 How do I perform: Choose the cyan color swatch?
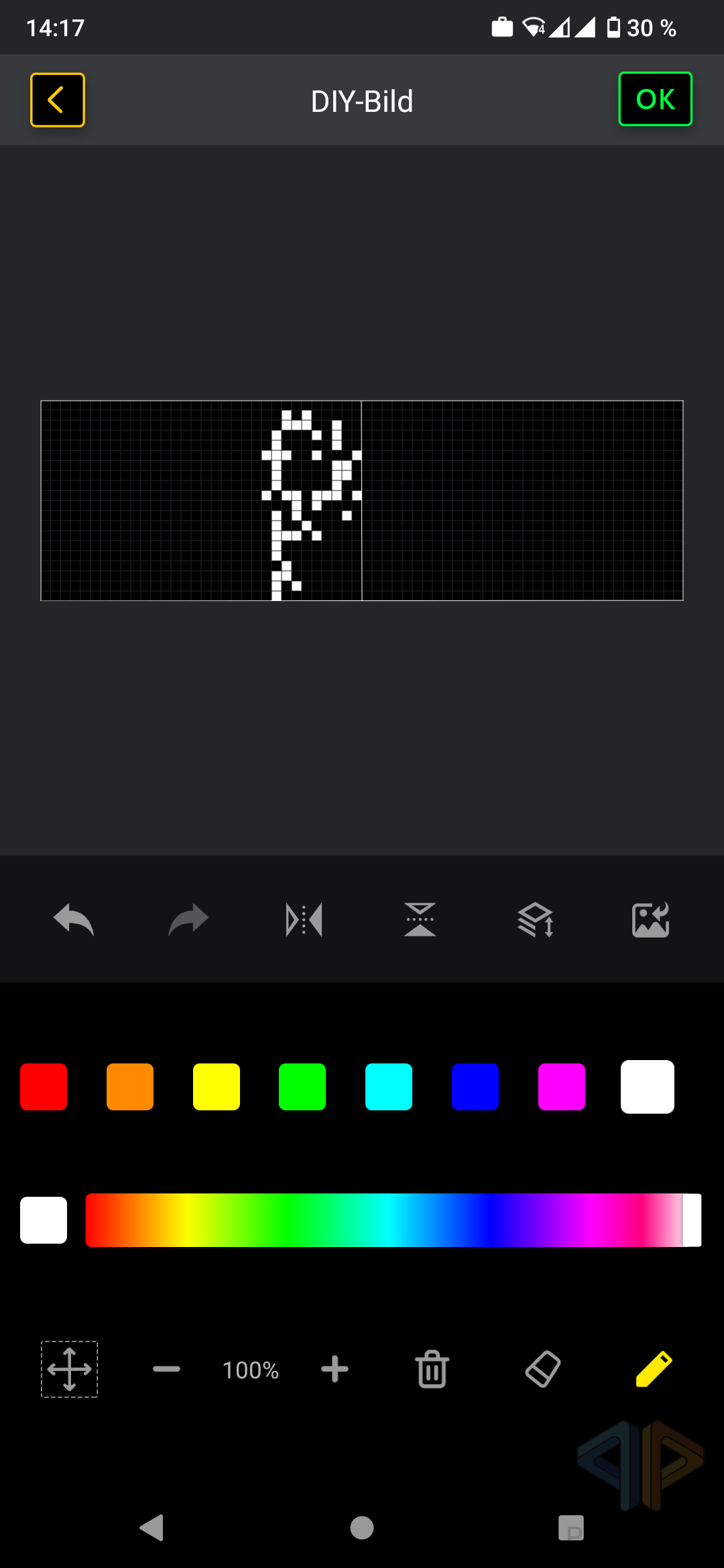pyautogui.click(x=389, y=1087)
